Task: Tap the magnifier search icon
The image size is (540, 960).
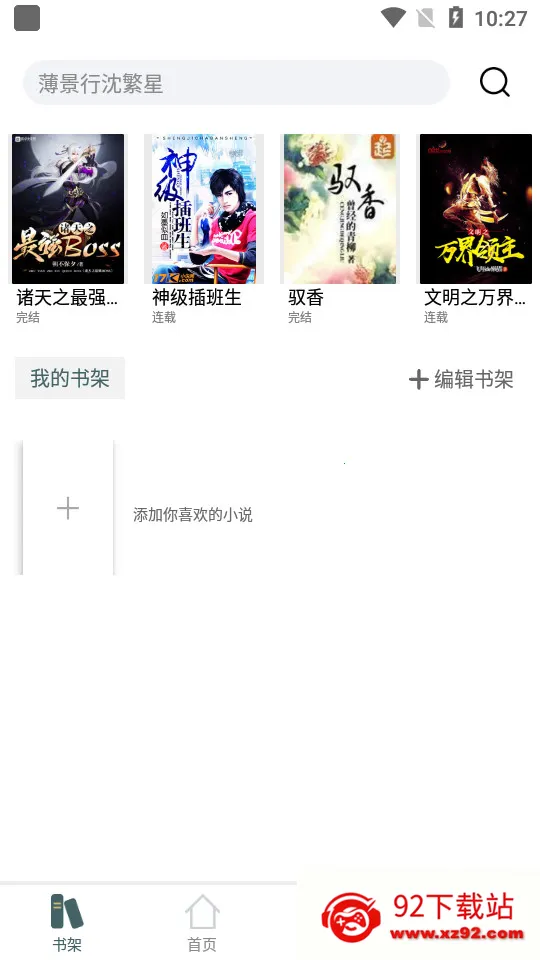Action: click(x=495, y=82)
